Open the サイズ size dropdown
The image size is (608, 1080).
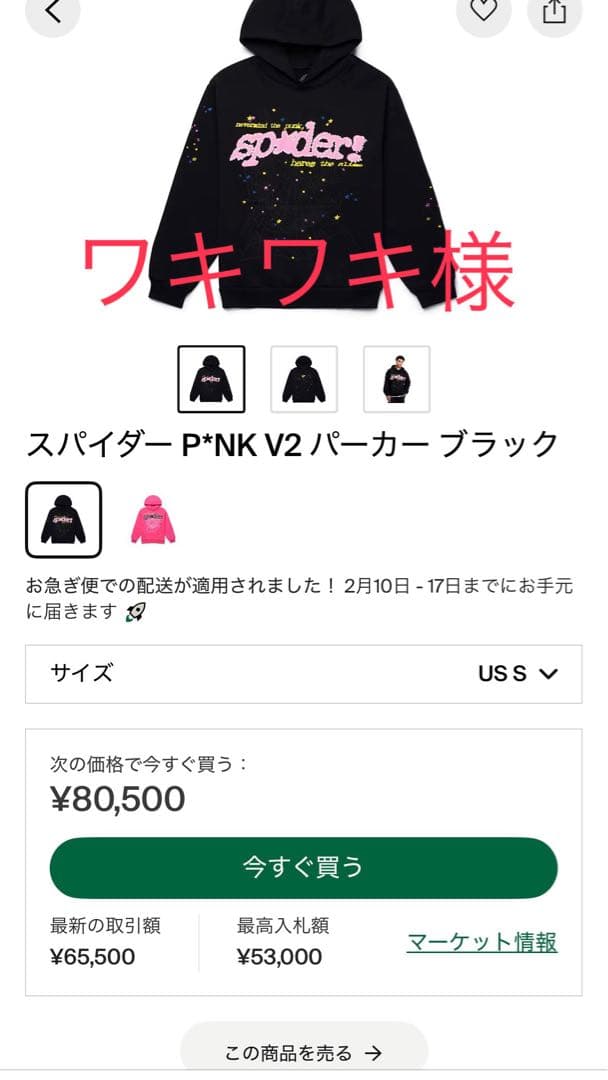click(x=303, y=673)
